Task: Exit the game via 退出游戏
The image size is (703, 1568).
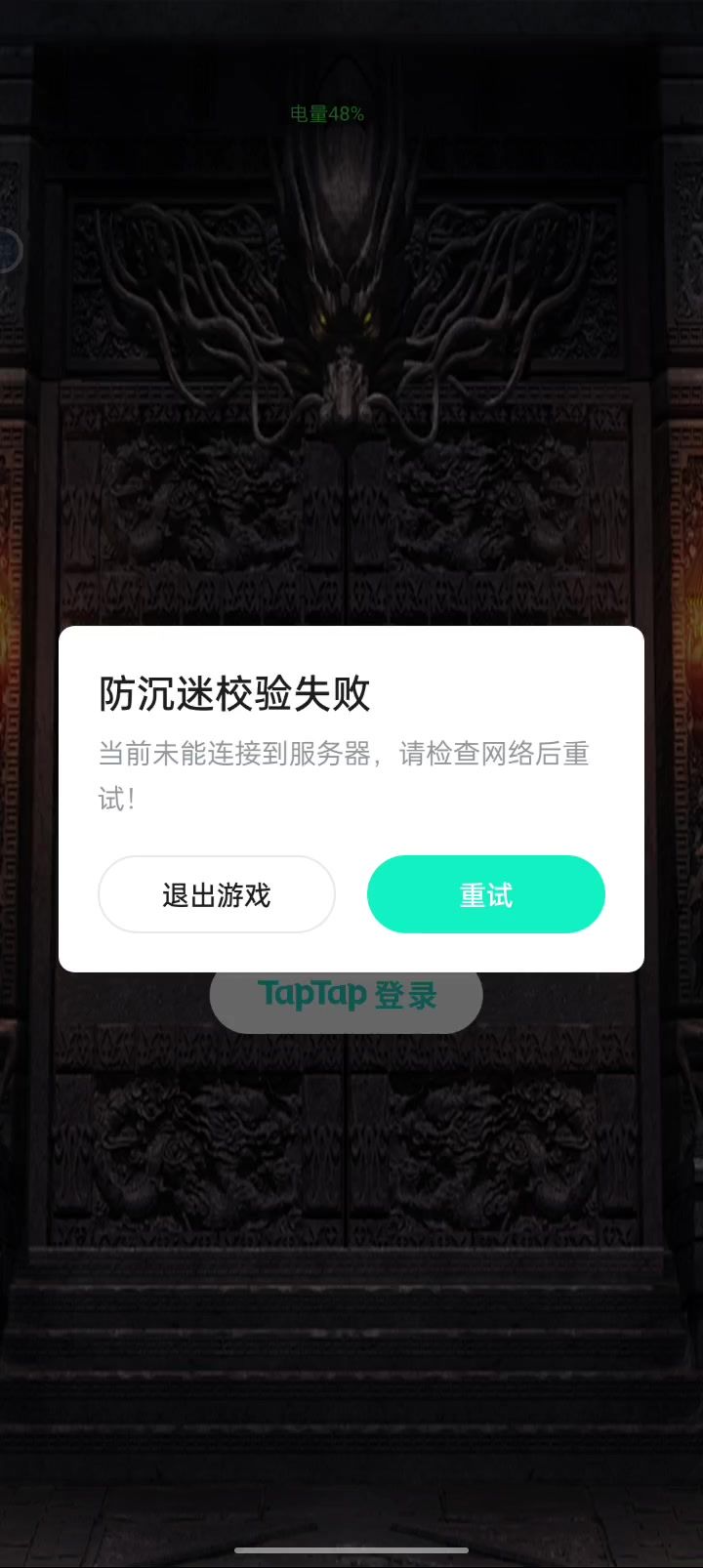Action: (x=217, y=894)
